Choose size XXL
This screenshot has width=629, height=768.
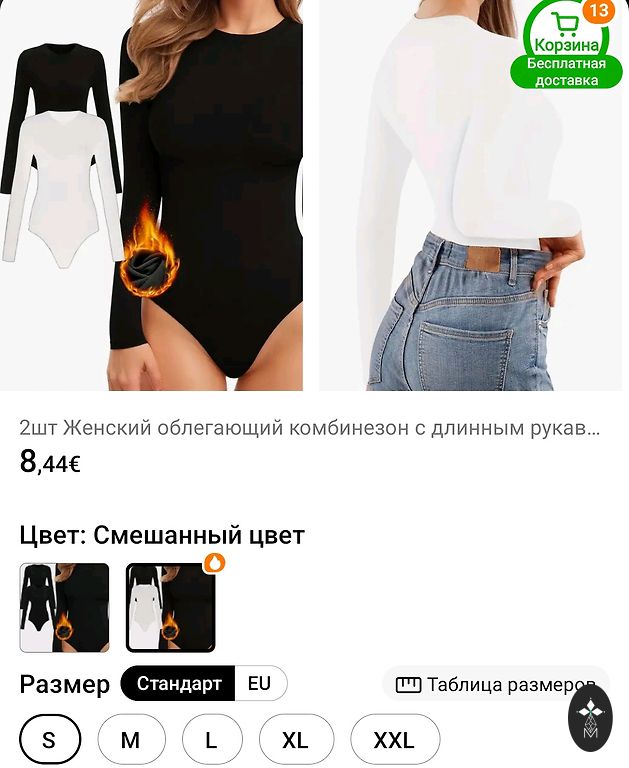click(394, 740)
